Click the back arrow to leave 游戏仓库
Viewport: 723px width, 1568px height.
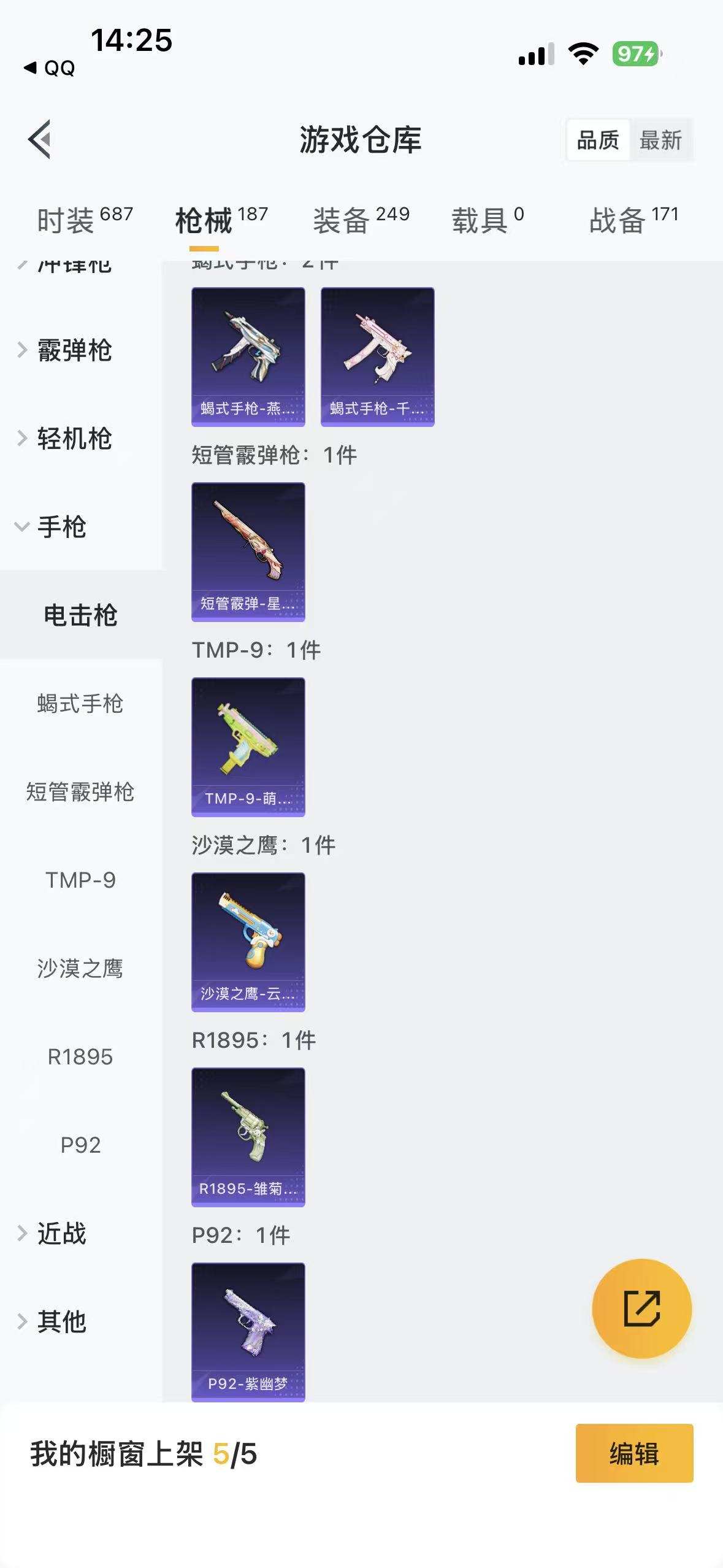39,139
